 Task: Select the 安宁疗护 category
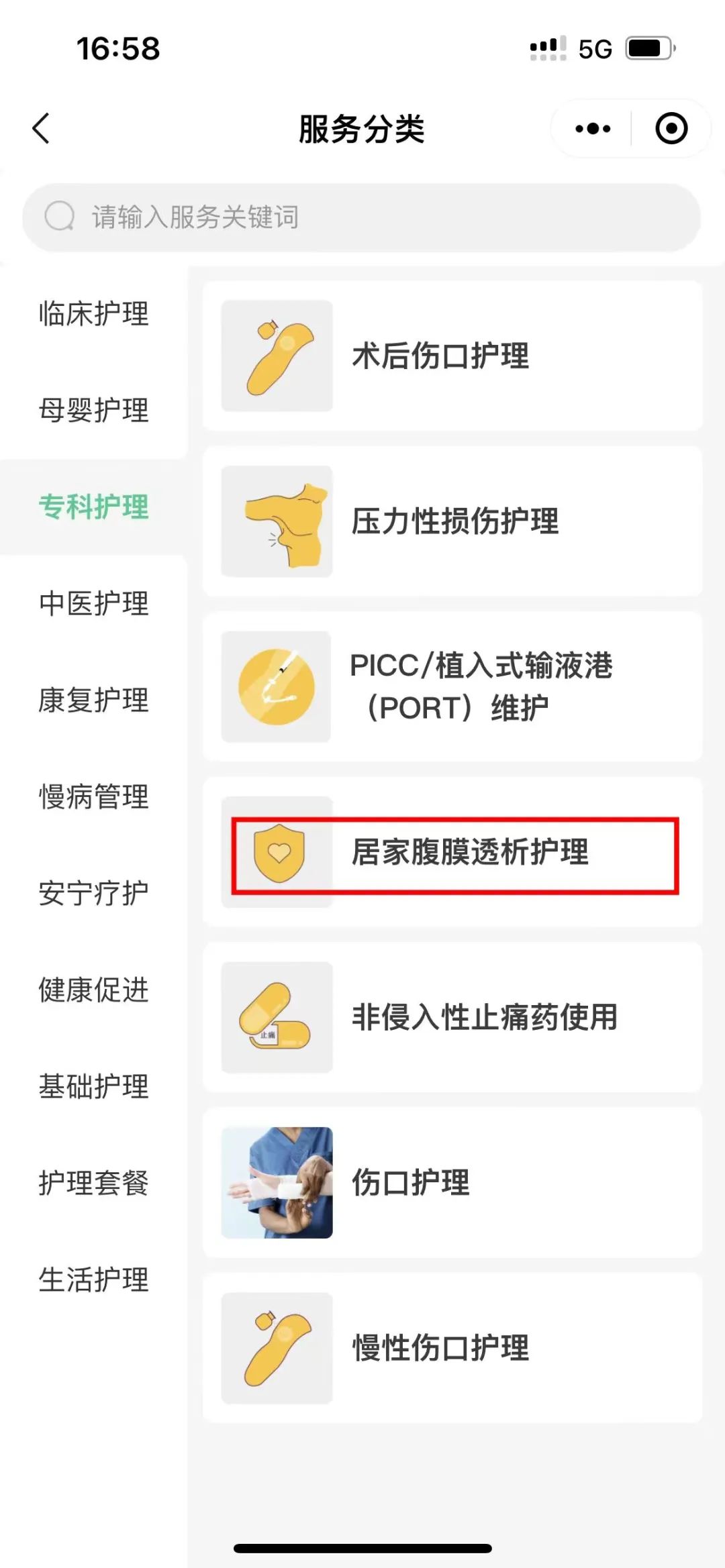93,893
